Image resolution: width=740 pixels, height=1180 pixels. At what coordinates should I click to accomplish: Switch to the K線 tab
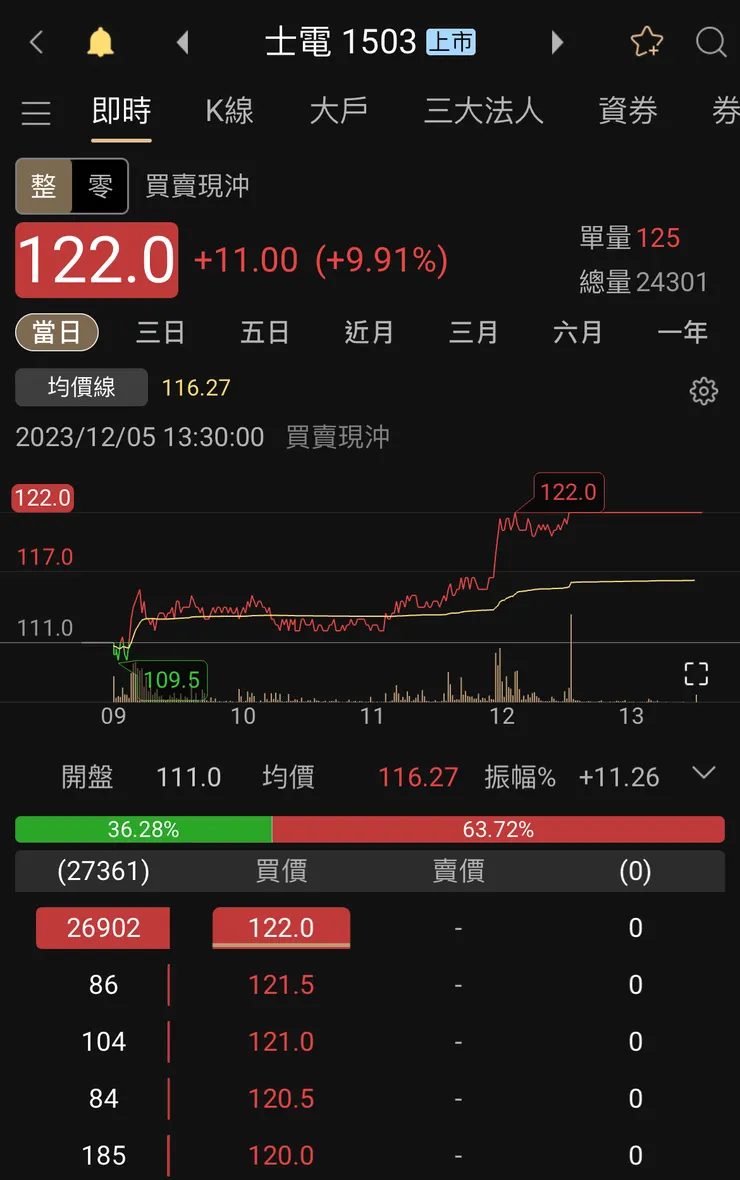point(227,112)
